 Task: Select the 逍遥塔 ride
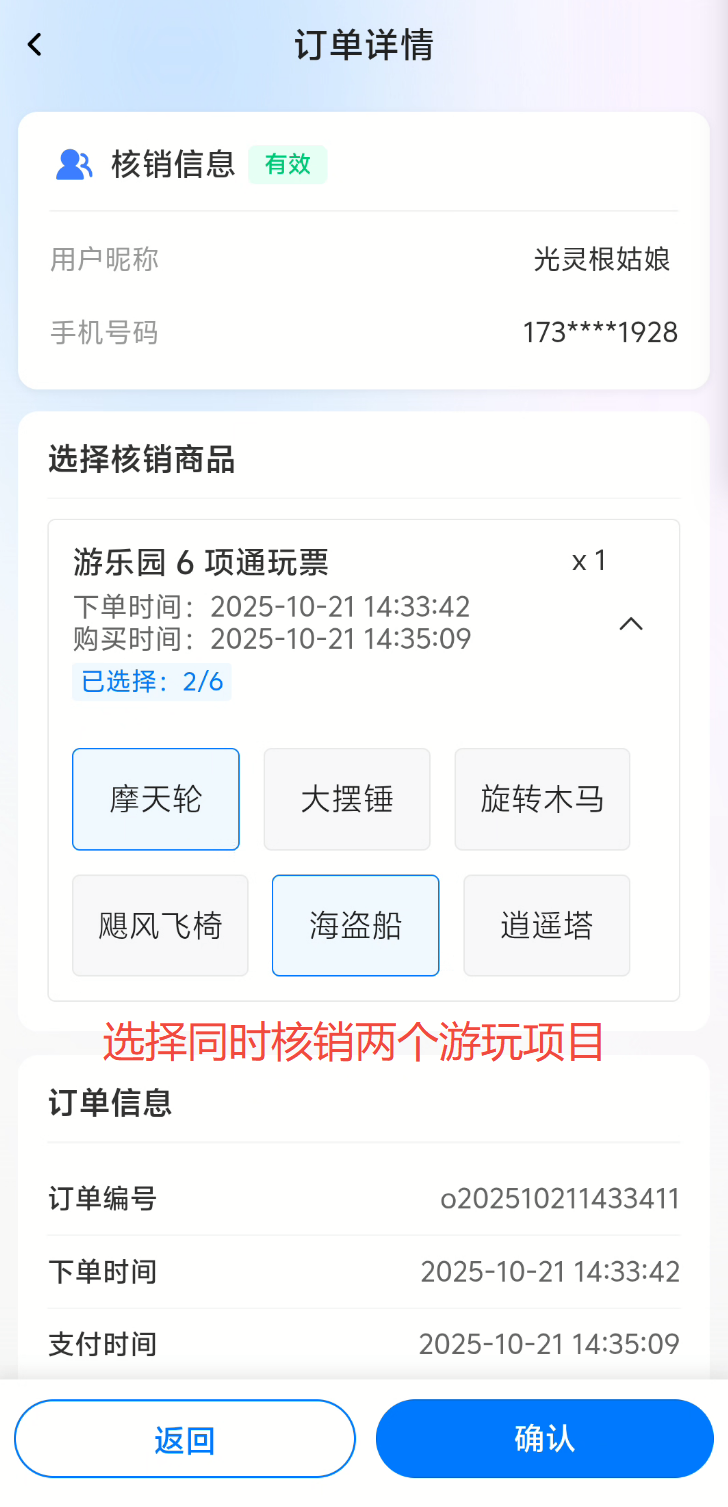click(546, 925)
